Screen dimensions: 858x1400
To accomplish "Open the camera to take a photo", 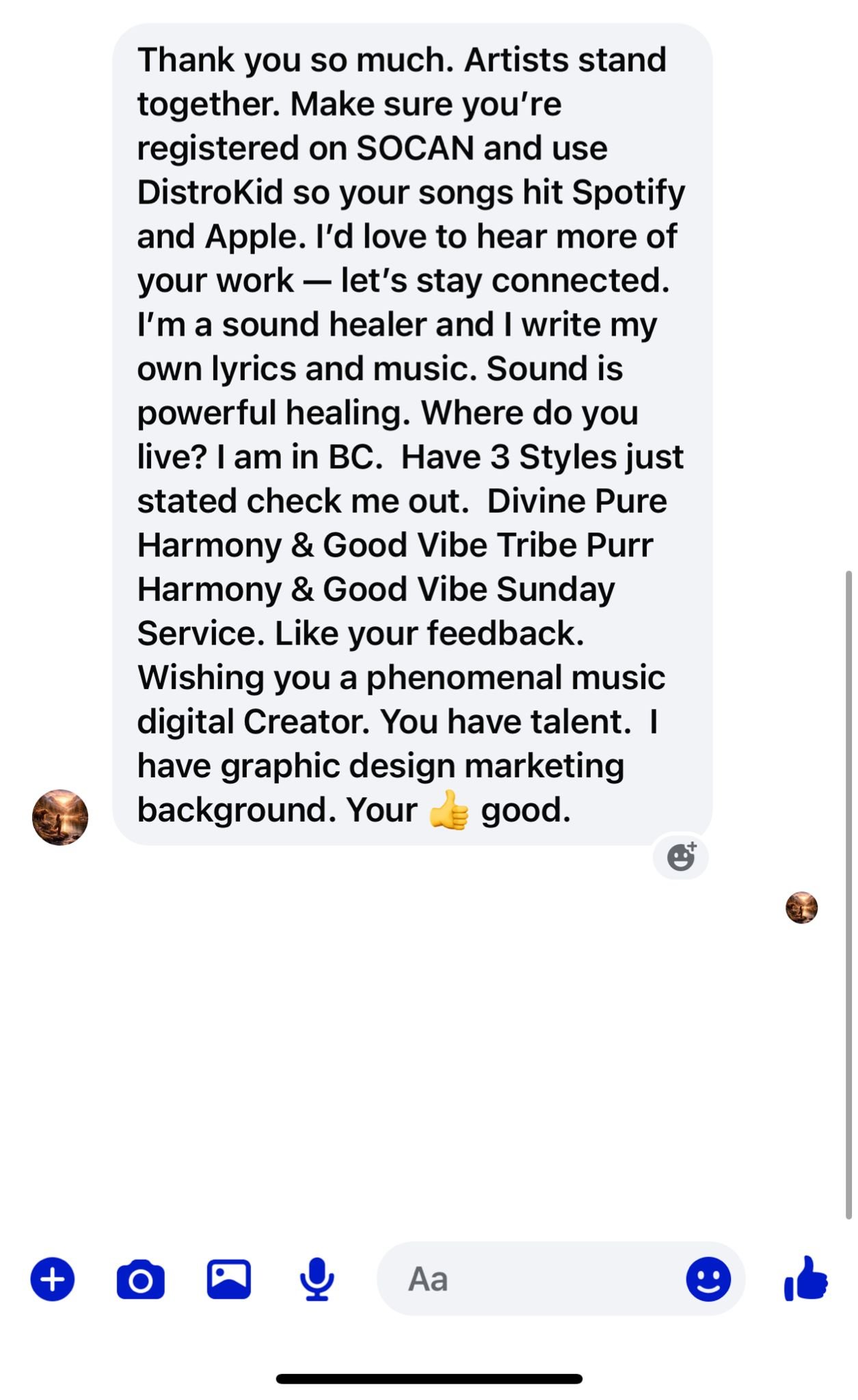I will (141, 1279).
